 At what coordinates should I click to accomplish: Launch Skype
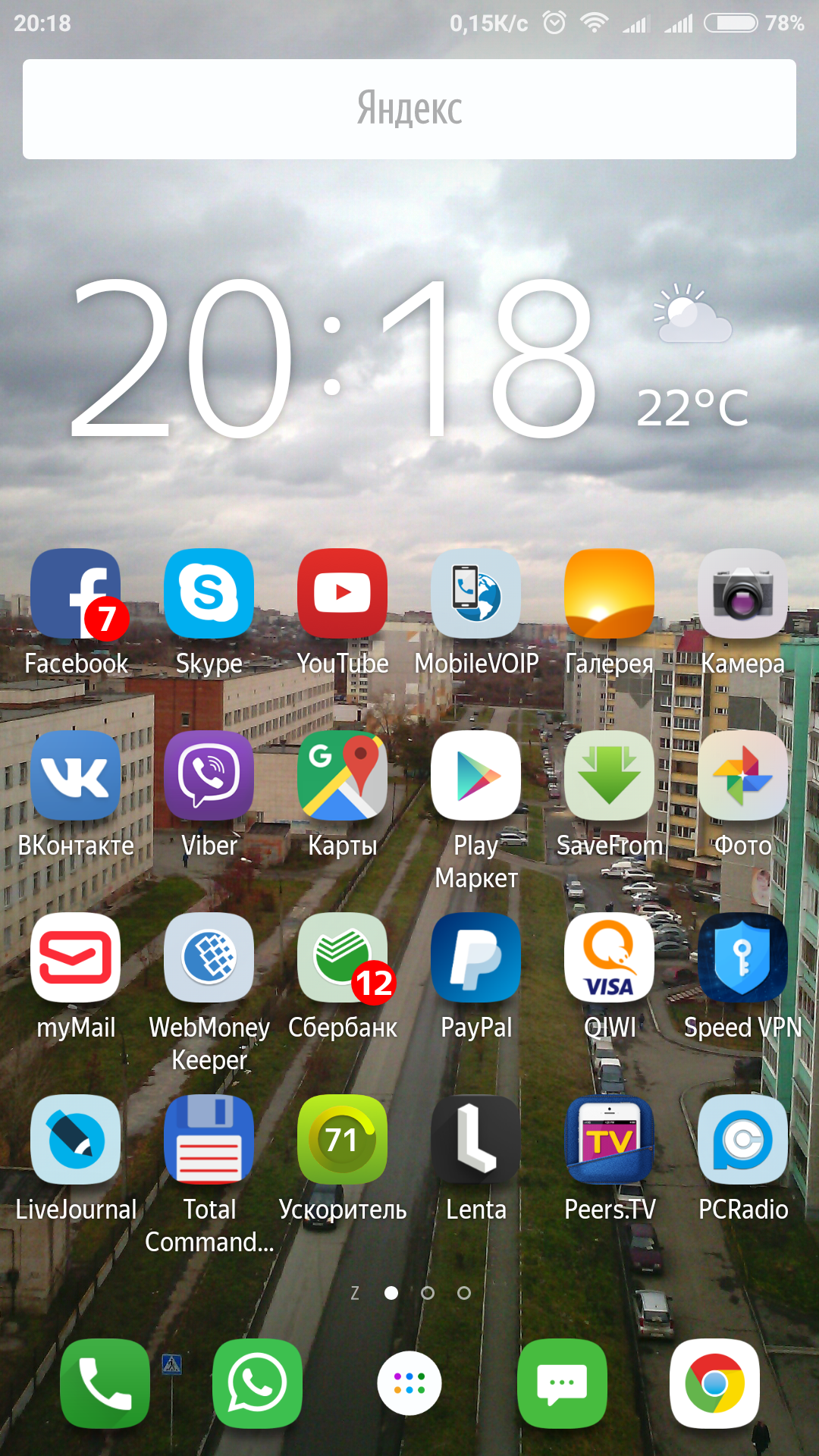point(209,594)
